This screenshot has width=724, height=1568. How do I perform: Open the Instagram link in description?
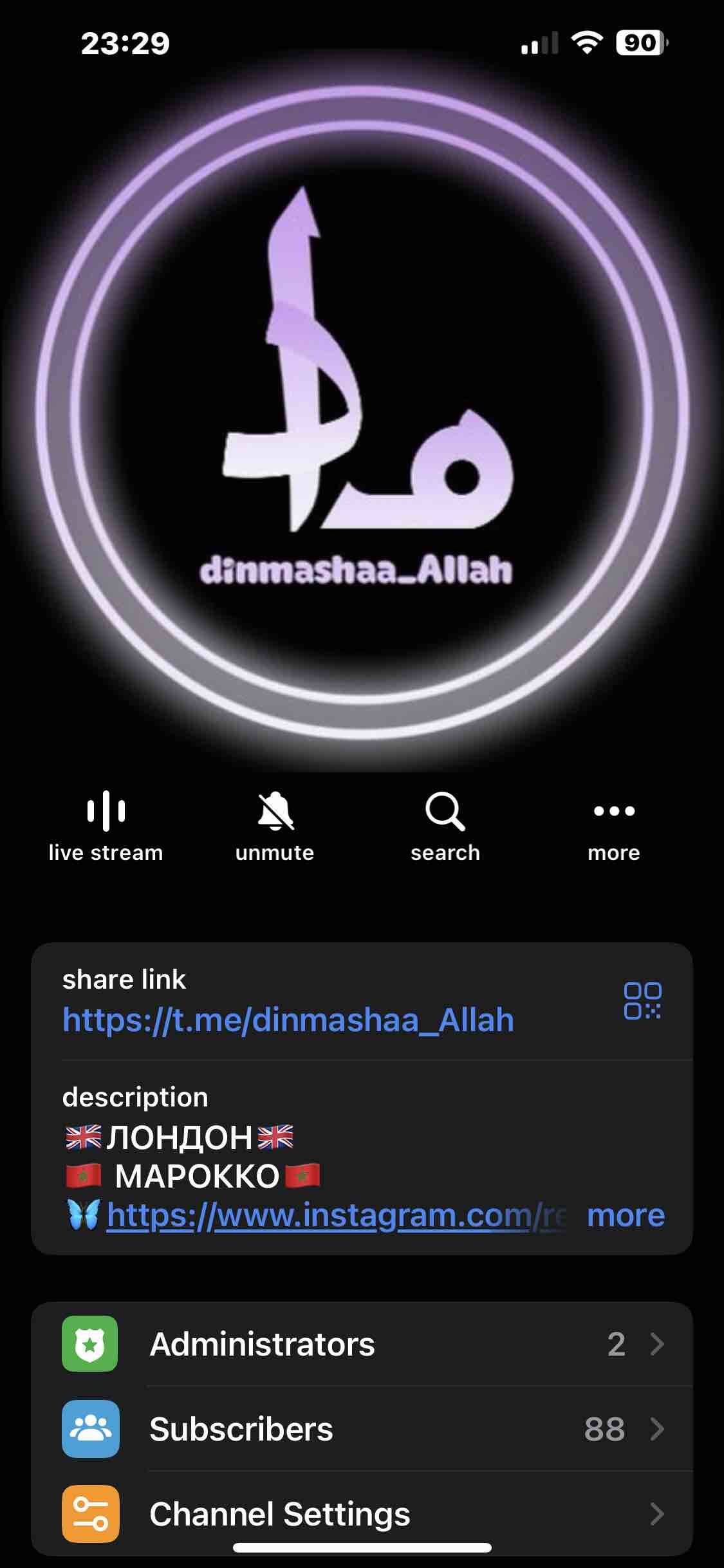(335, 1216)
